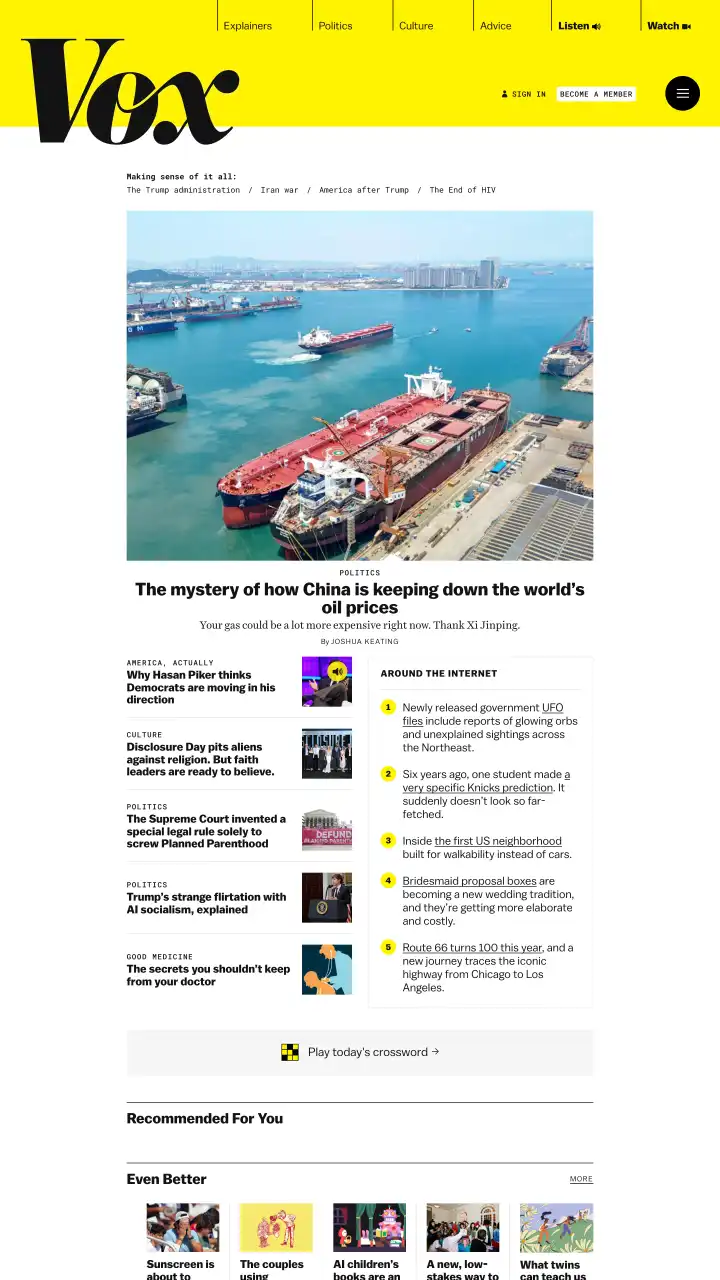Open the Explainers section
This screenshot has height=1280, width=720.
pos(247,26)
